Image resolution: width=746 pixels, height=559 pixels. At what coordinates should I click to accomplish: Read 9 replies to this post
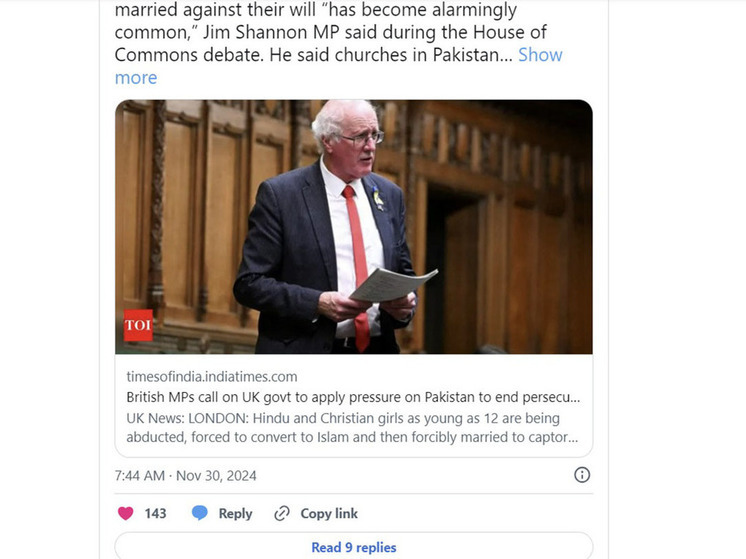[353, 547]
